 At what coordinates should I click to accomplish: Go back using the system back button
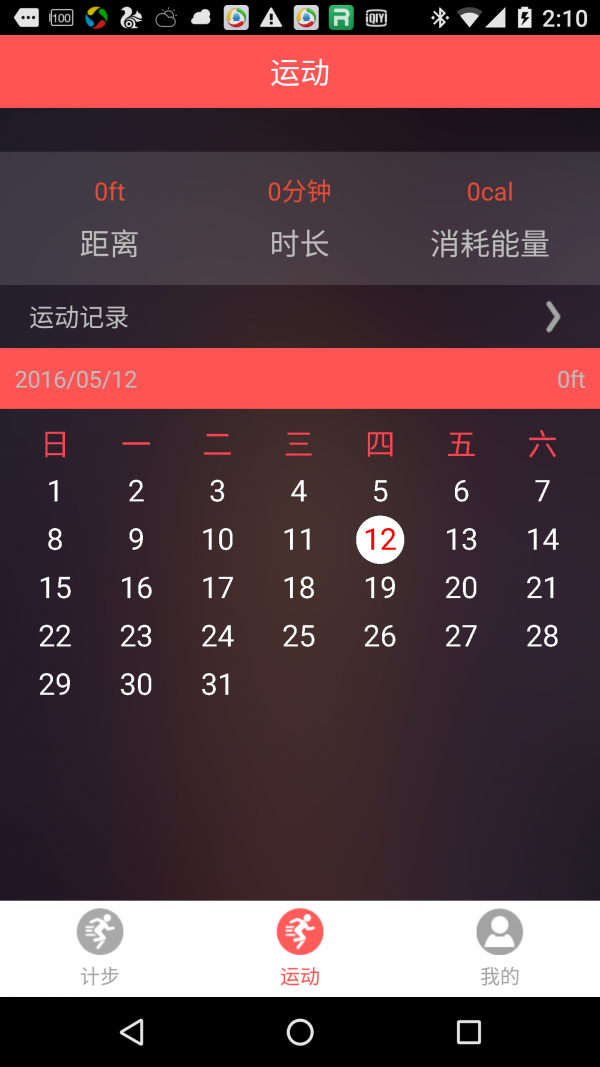131,1032
